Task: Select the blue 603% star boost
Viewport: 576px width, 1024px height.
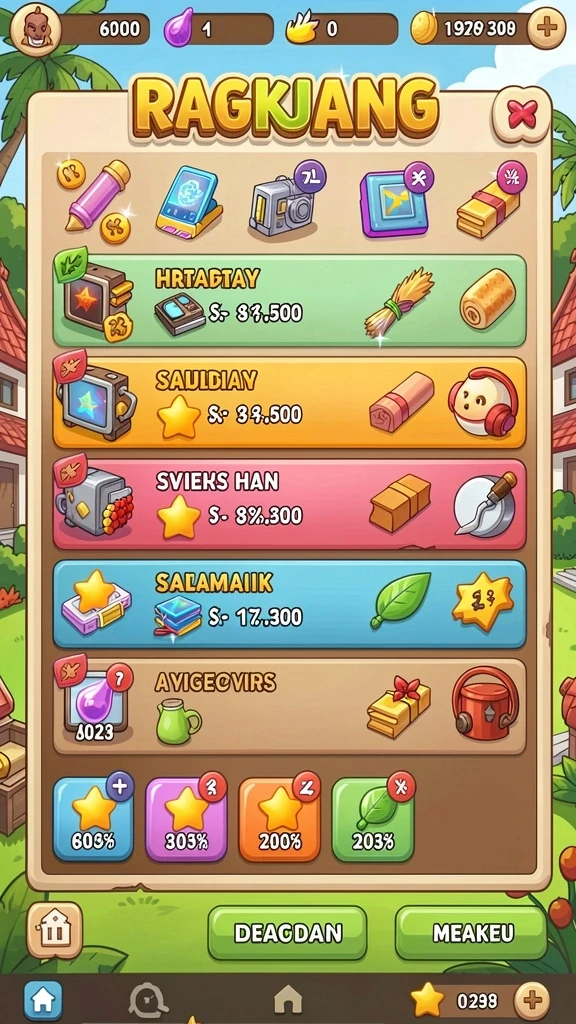Action: click(93, 819)
